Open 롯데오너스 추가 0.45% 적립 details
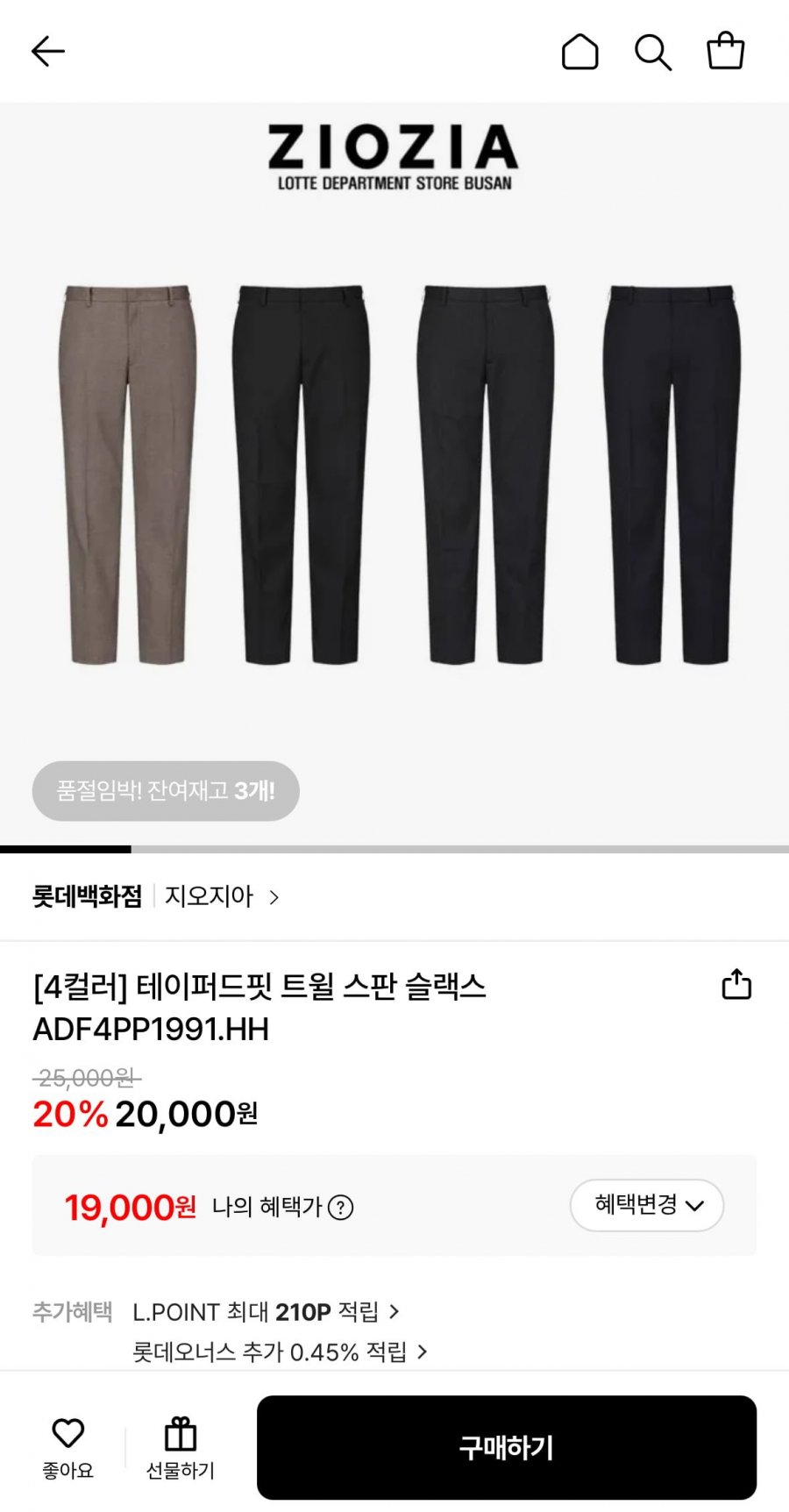The width and height of the screenshot is (789, 1512). (x=280, y=1352)
